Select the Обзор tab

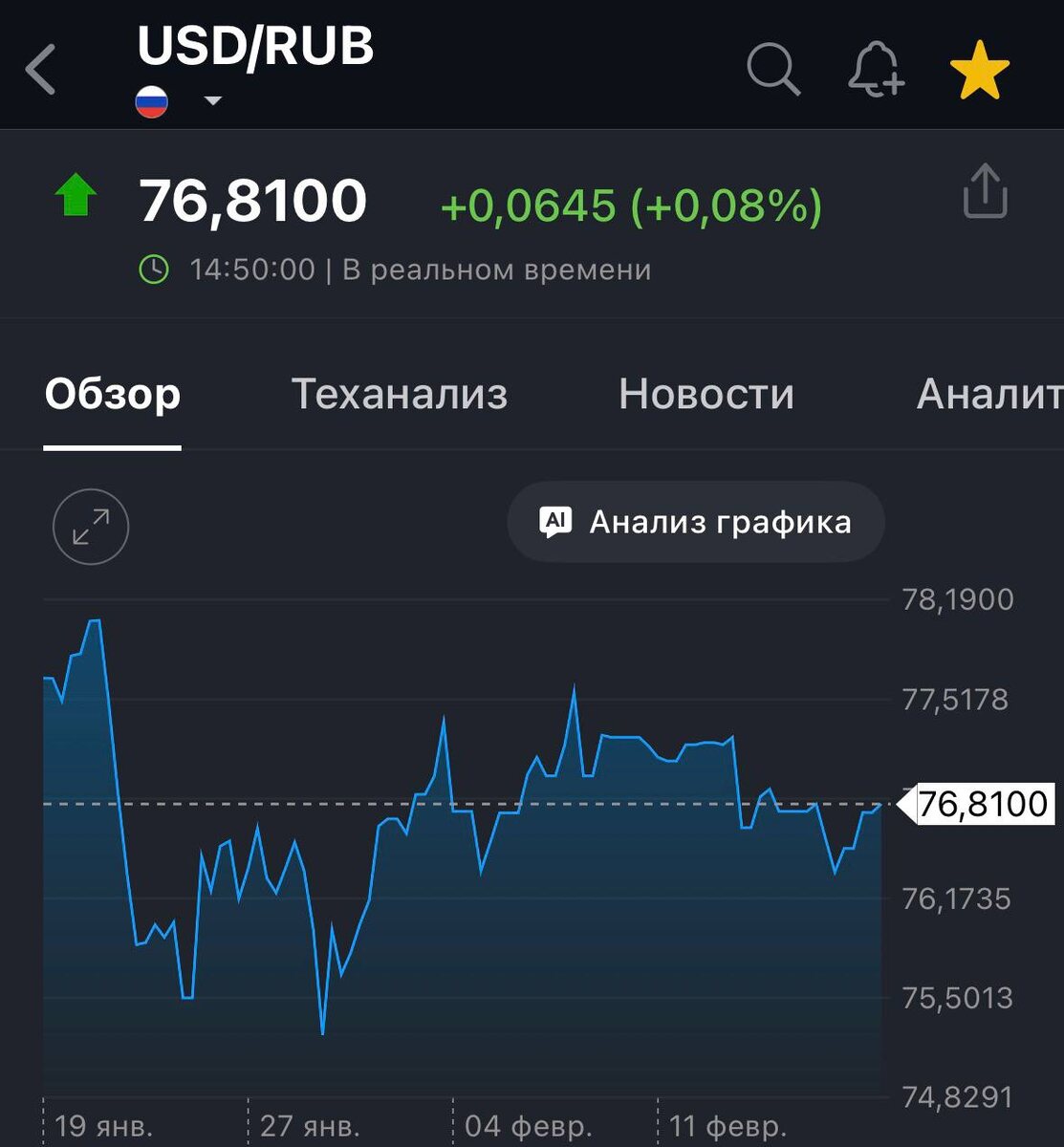coord(112,394)
